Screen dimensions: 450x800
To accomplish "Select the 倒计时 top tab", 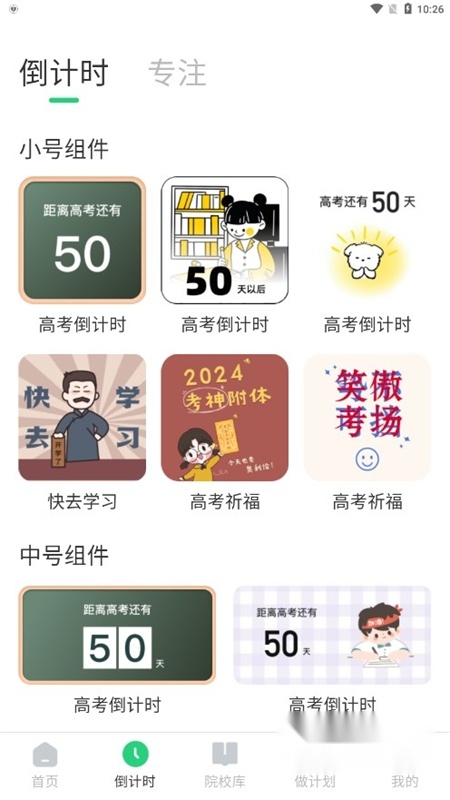I will coord(64,73).
